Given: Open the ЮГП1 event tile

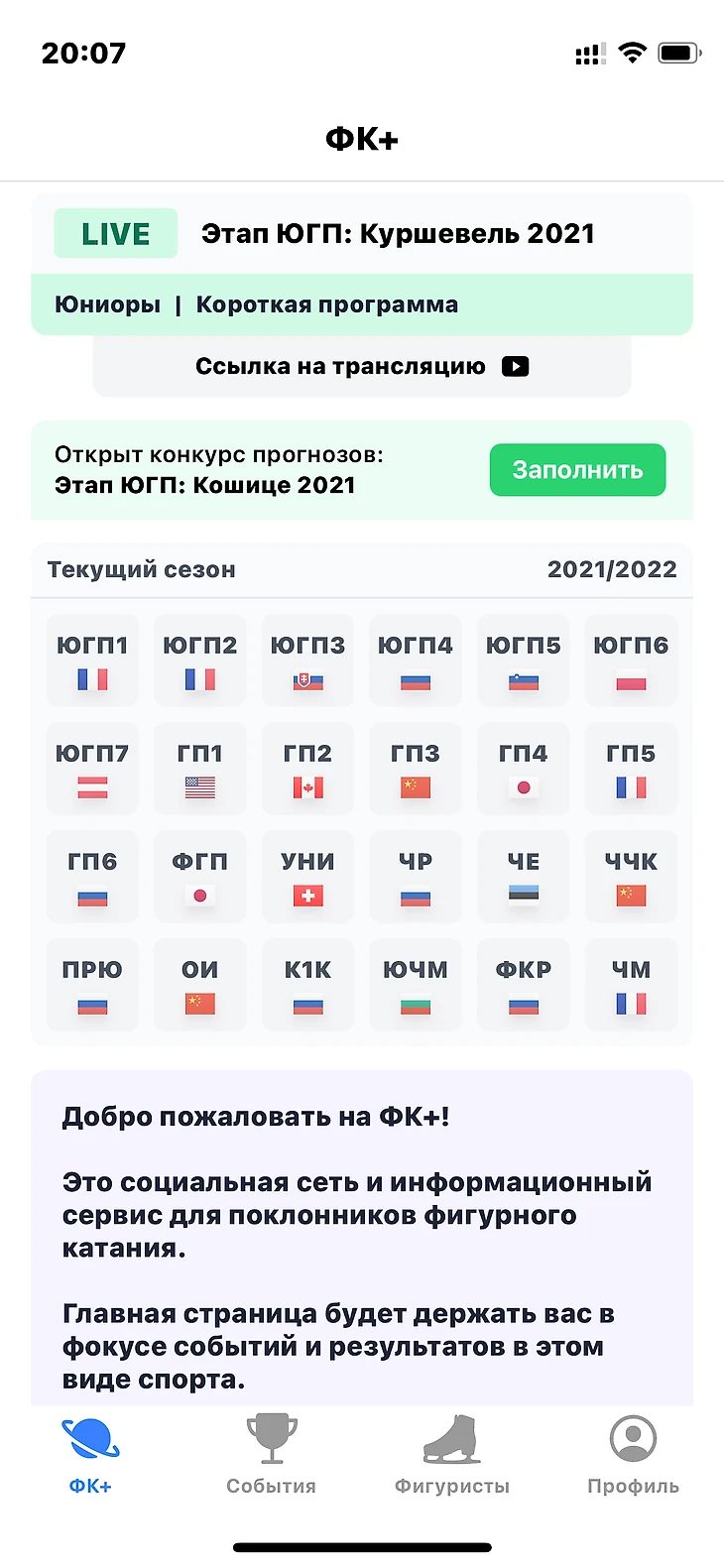Looking at the screenshot, I should pos(92,661).
